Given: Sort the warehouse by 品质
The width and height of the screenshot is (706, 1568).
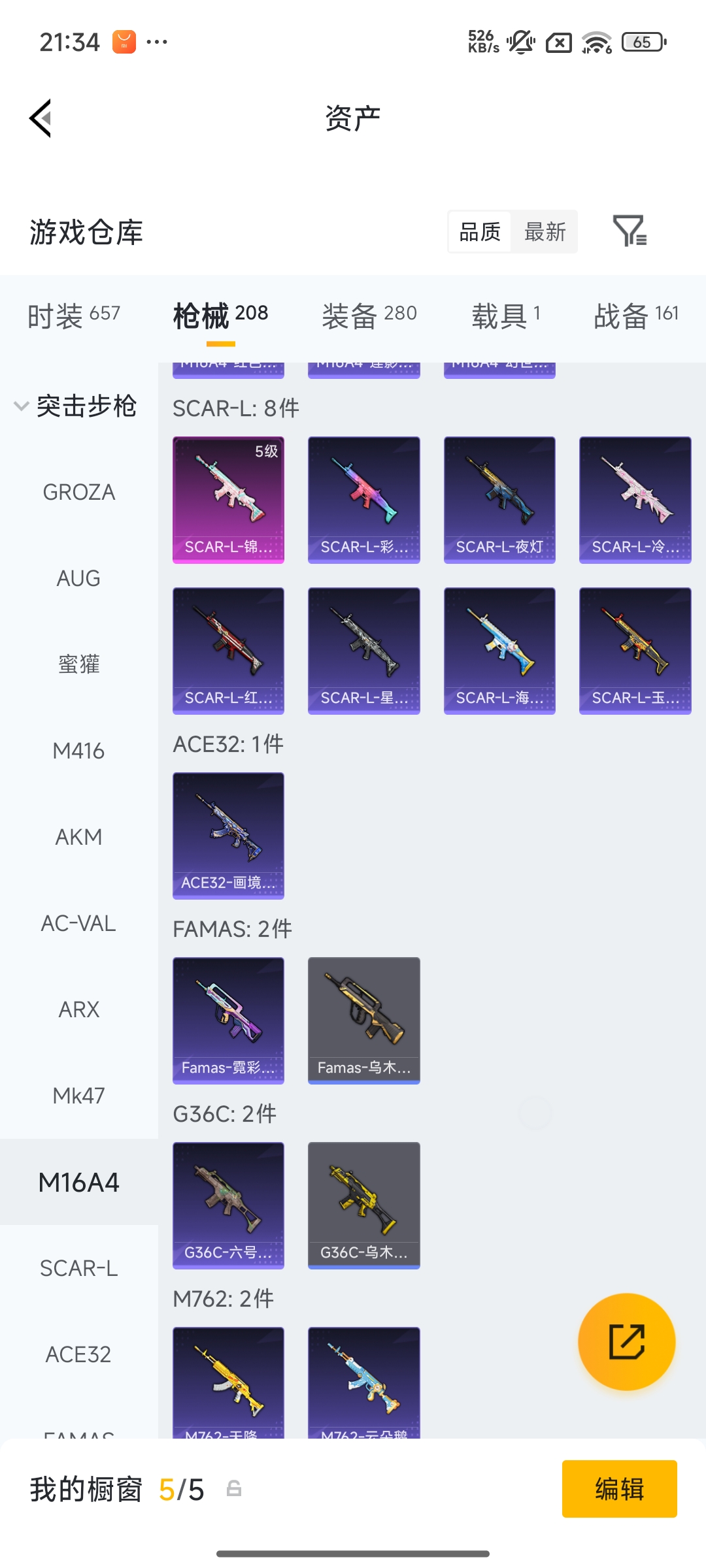Looking at the screenshot, I should point(480,232).
